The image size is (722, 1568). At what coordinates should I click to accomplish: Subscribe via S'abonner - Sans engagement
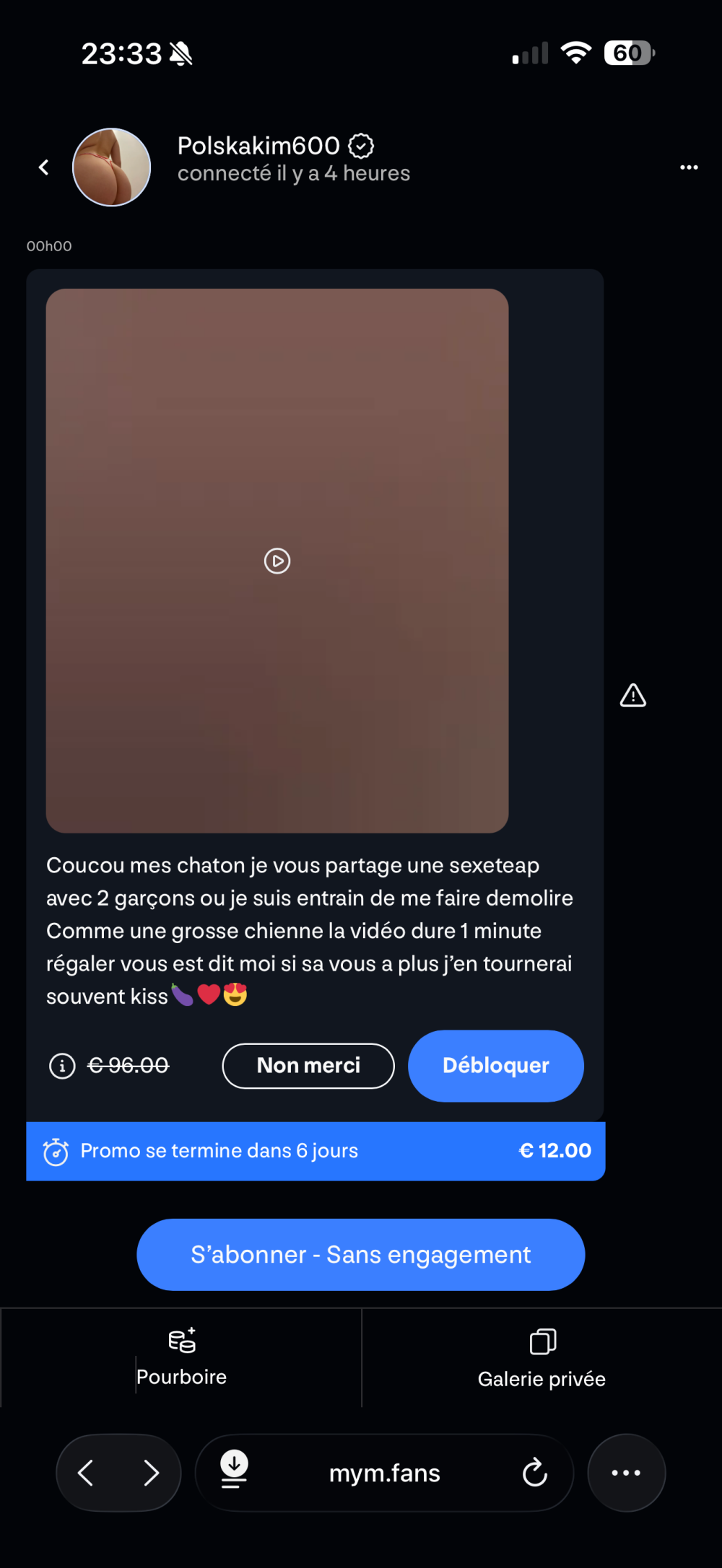pyautogui.click(x=360, y=1255)
